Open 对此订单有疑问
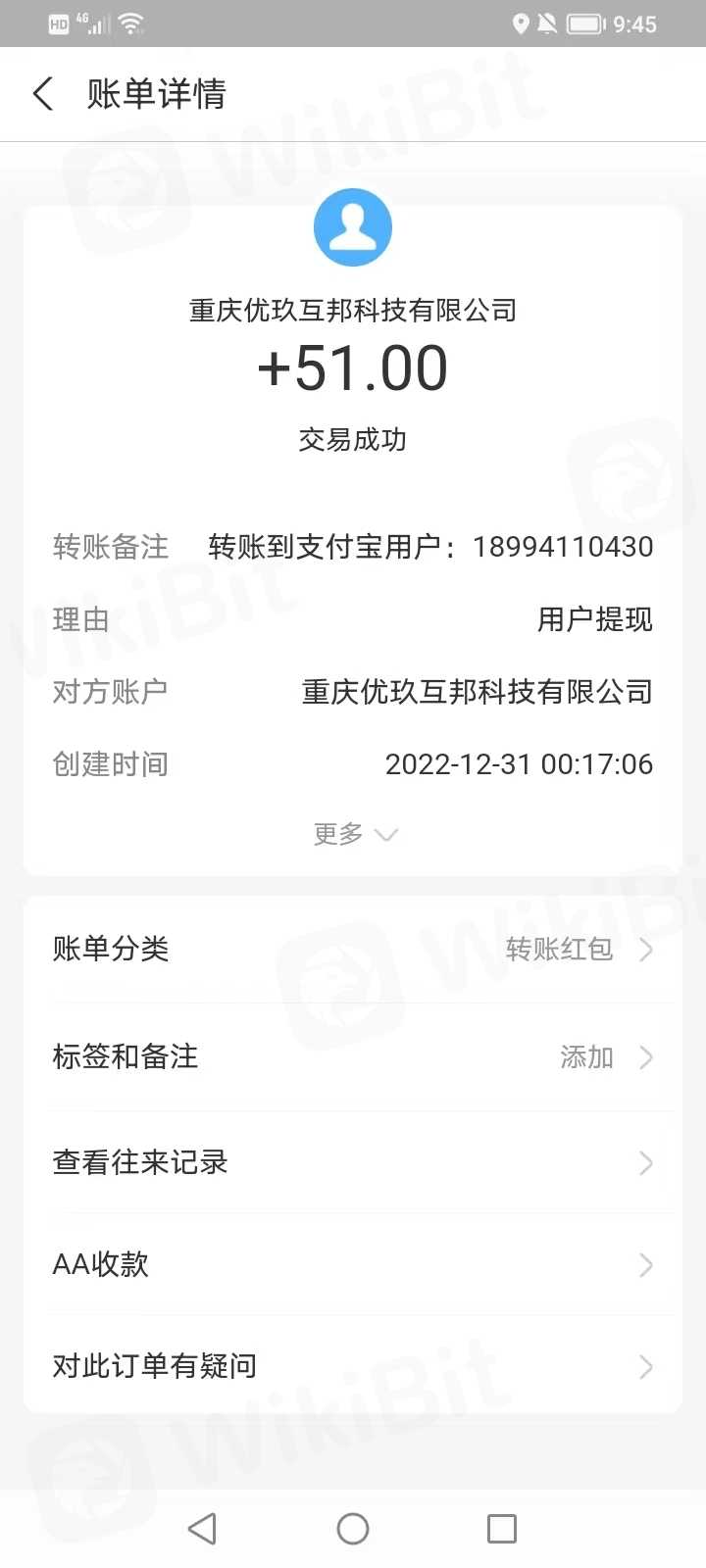This screenshot has height=1568, width=706. pos(353,1365)
